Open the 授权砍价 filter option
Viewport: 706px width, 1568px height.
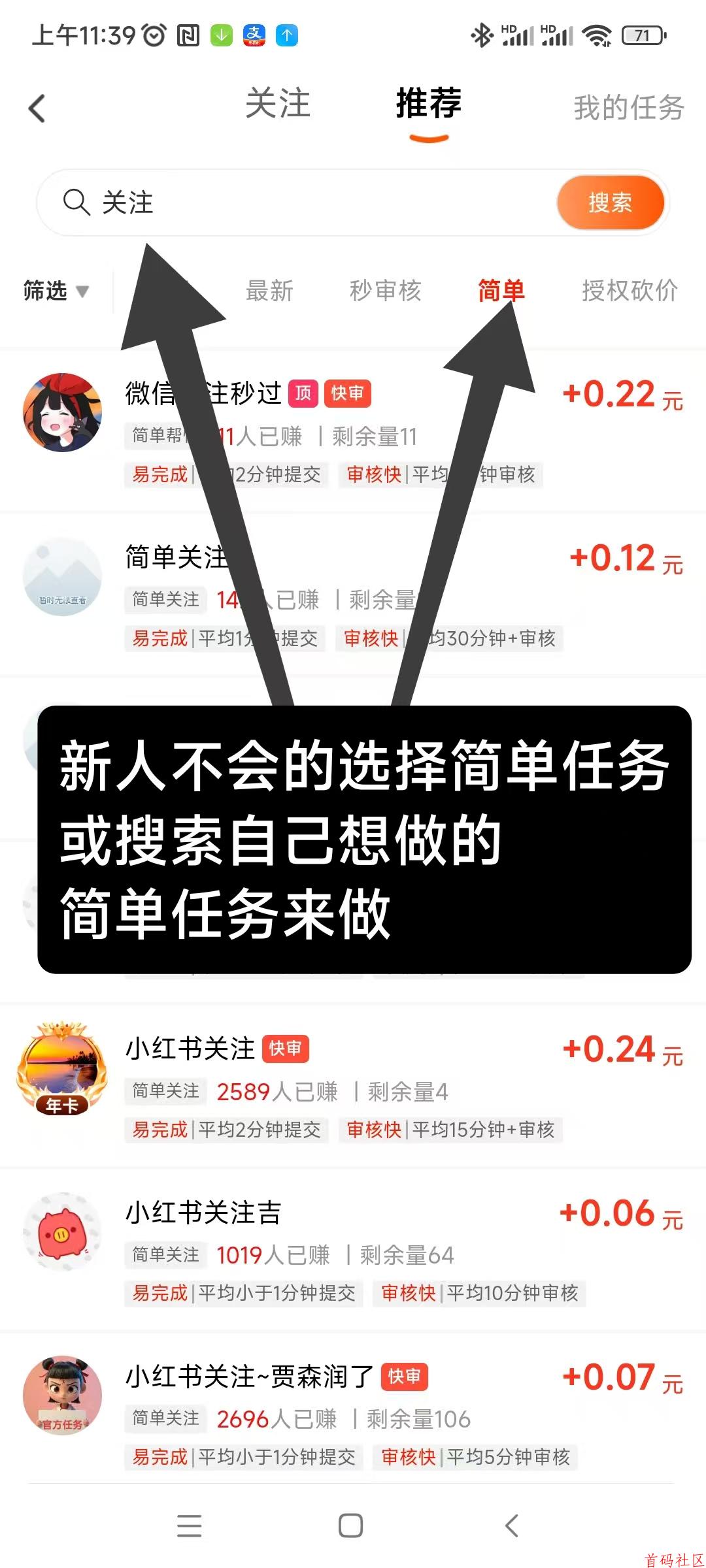[630, 292]
